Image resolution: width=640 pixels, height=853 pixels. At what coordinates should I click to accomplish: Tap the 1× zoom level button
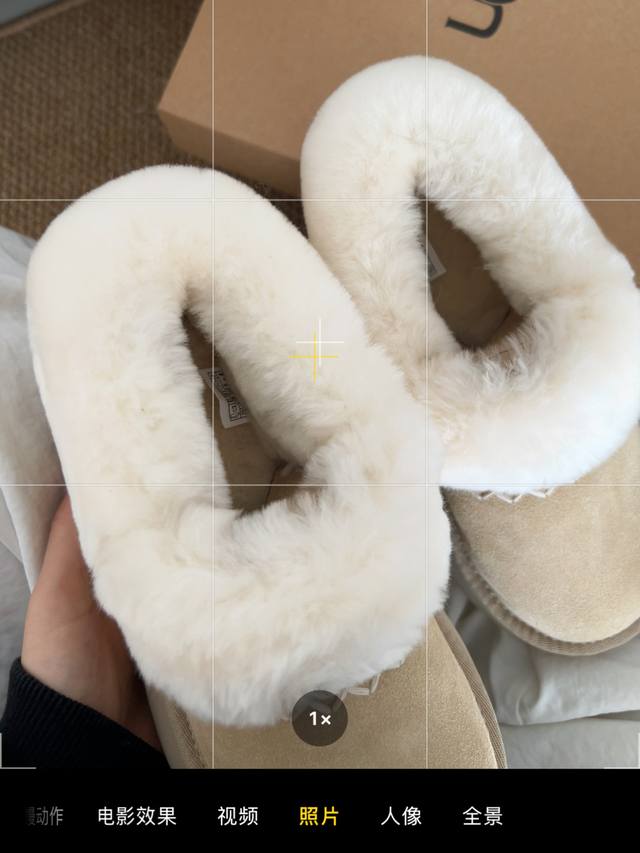[x=320, y=718]
